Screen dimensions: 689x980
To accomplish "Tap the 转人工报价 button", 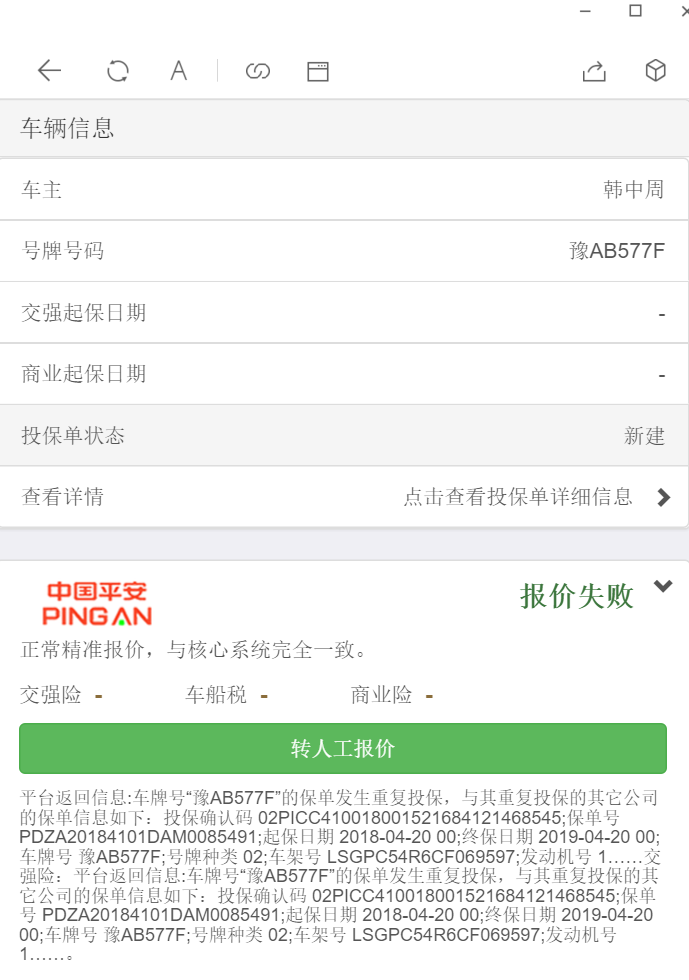I will (x=343, y=748).
